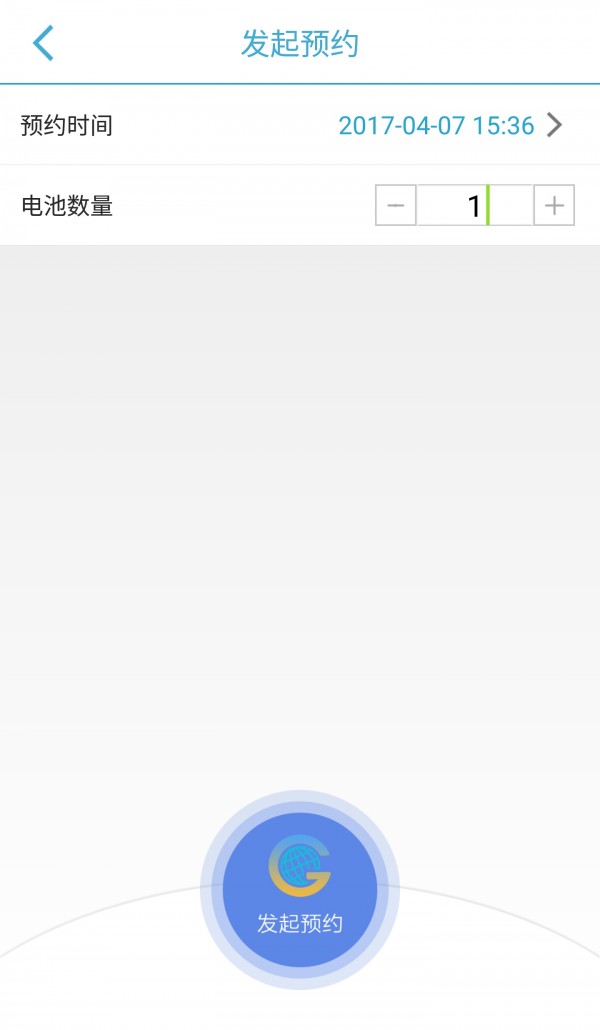Decrease battery quantity with the minus button
The height and width of the screenshot is (1030, 600).
pyautogui.click(x=396, y=206)
